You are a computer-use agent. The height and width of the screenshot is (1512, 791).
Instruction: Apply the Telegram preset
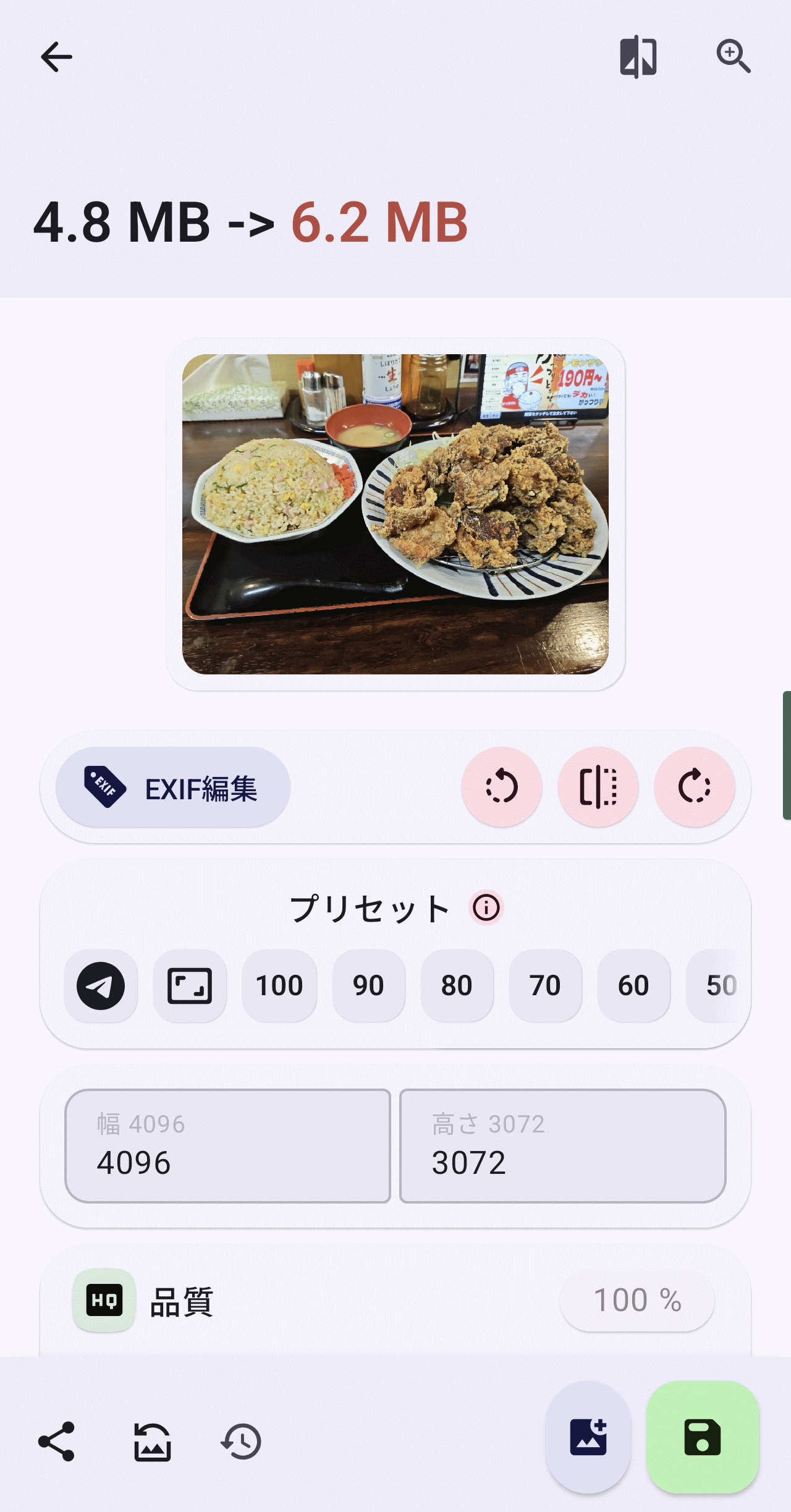pos(101,986)
